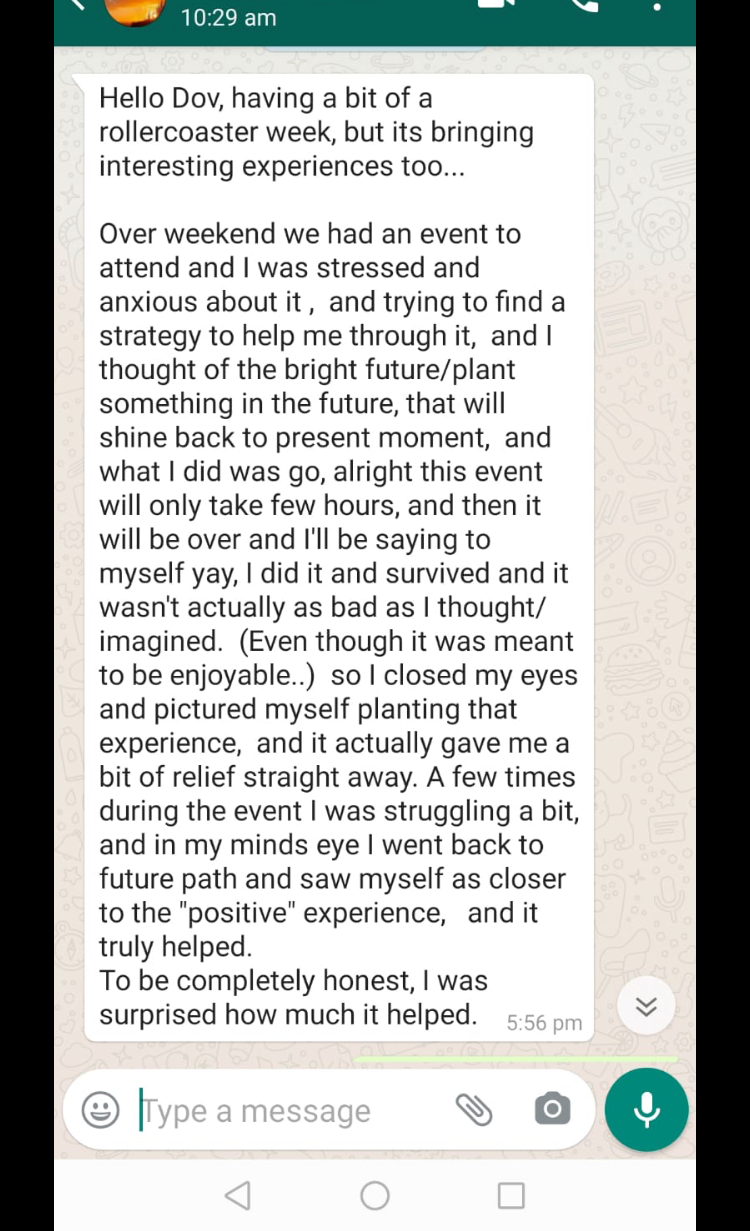
Task: Start a voice call in this chat
Action: click(583, 5)
